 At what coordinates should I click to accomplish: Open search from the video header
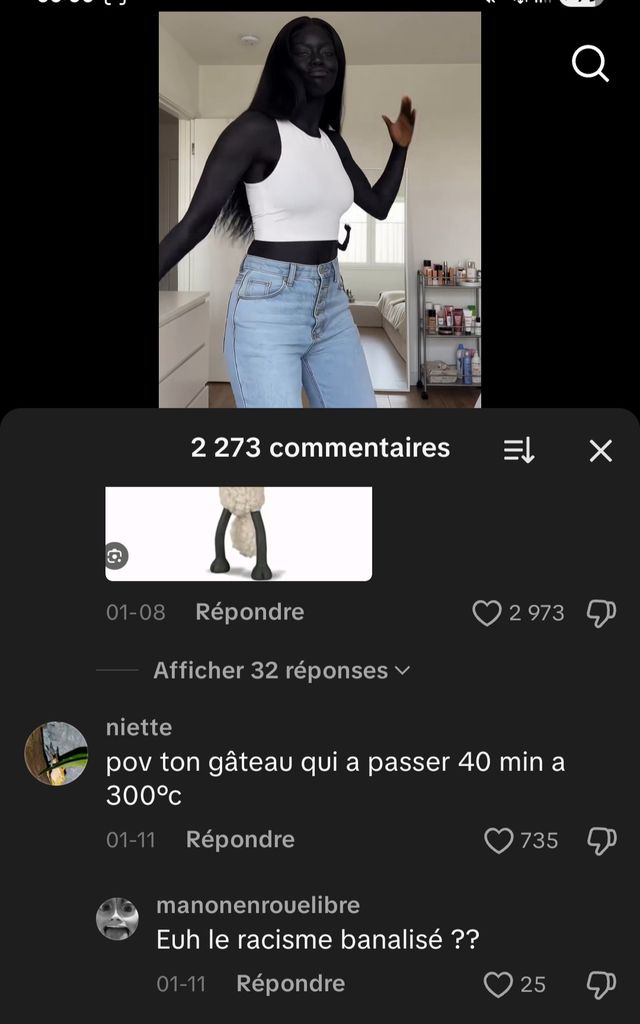[x=590, y=64]
